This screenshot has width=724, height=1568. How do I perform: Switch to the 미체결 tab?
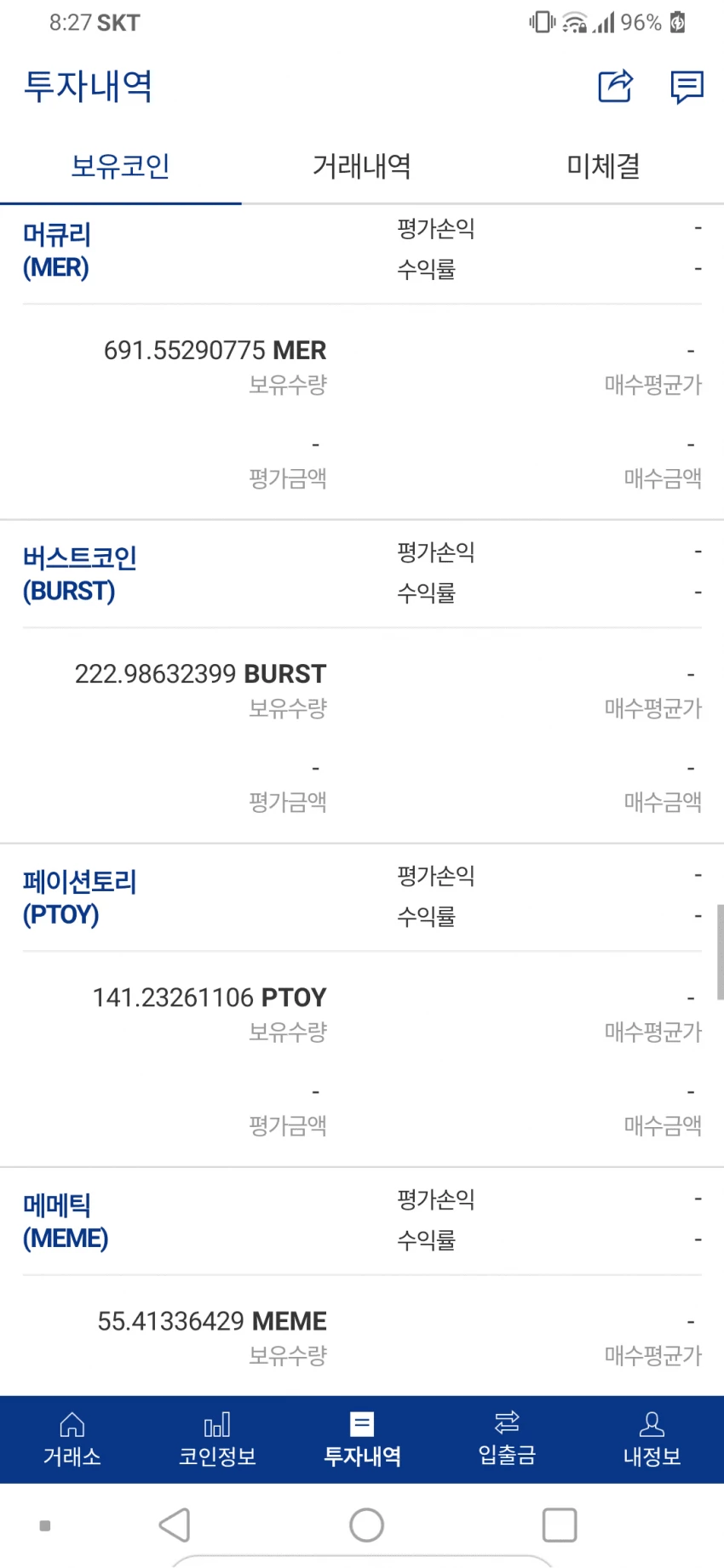click(x=603, y=166)
